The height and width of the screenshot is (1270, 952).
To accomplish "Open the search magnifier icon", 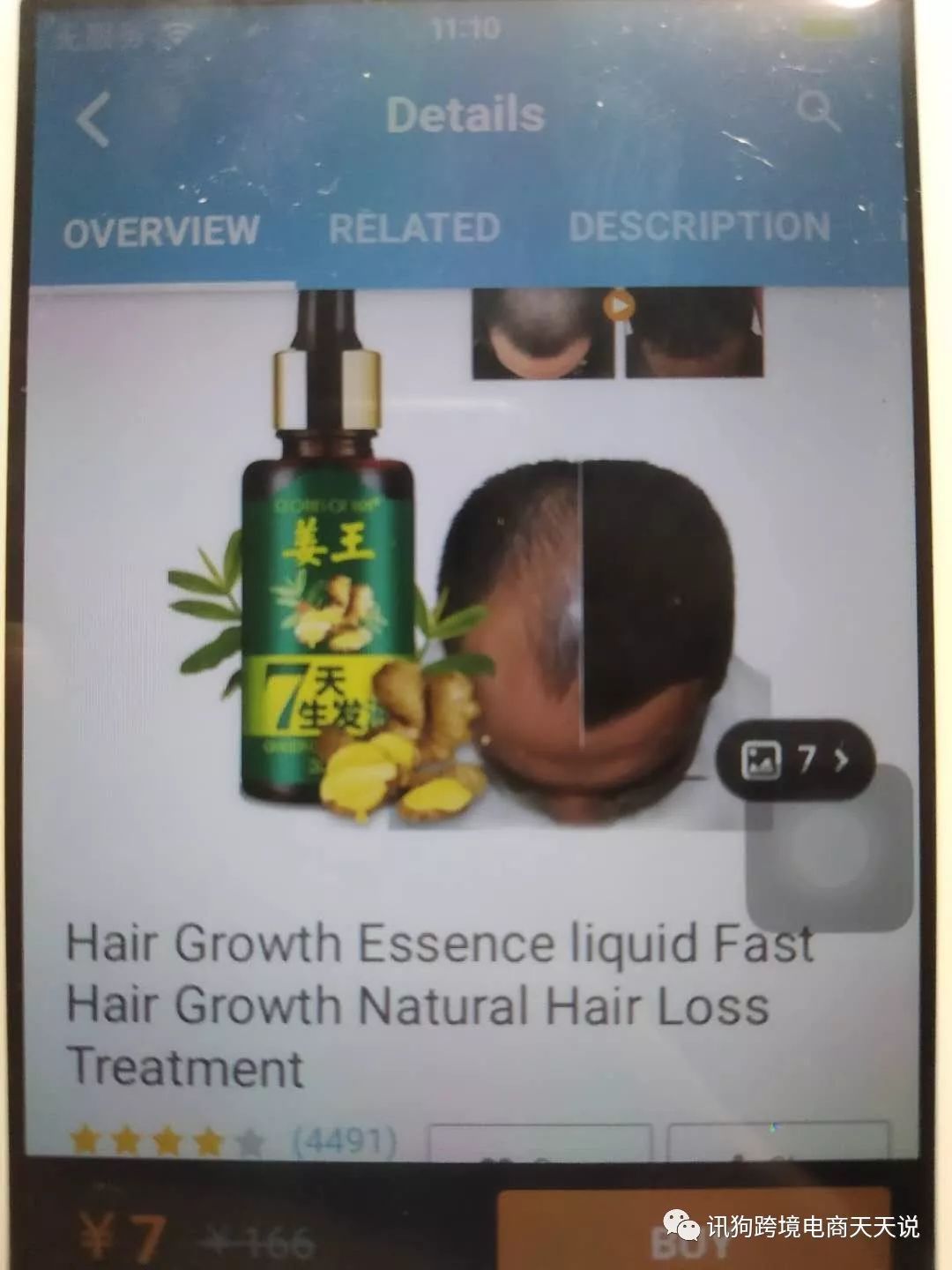I will 818,112.
